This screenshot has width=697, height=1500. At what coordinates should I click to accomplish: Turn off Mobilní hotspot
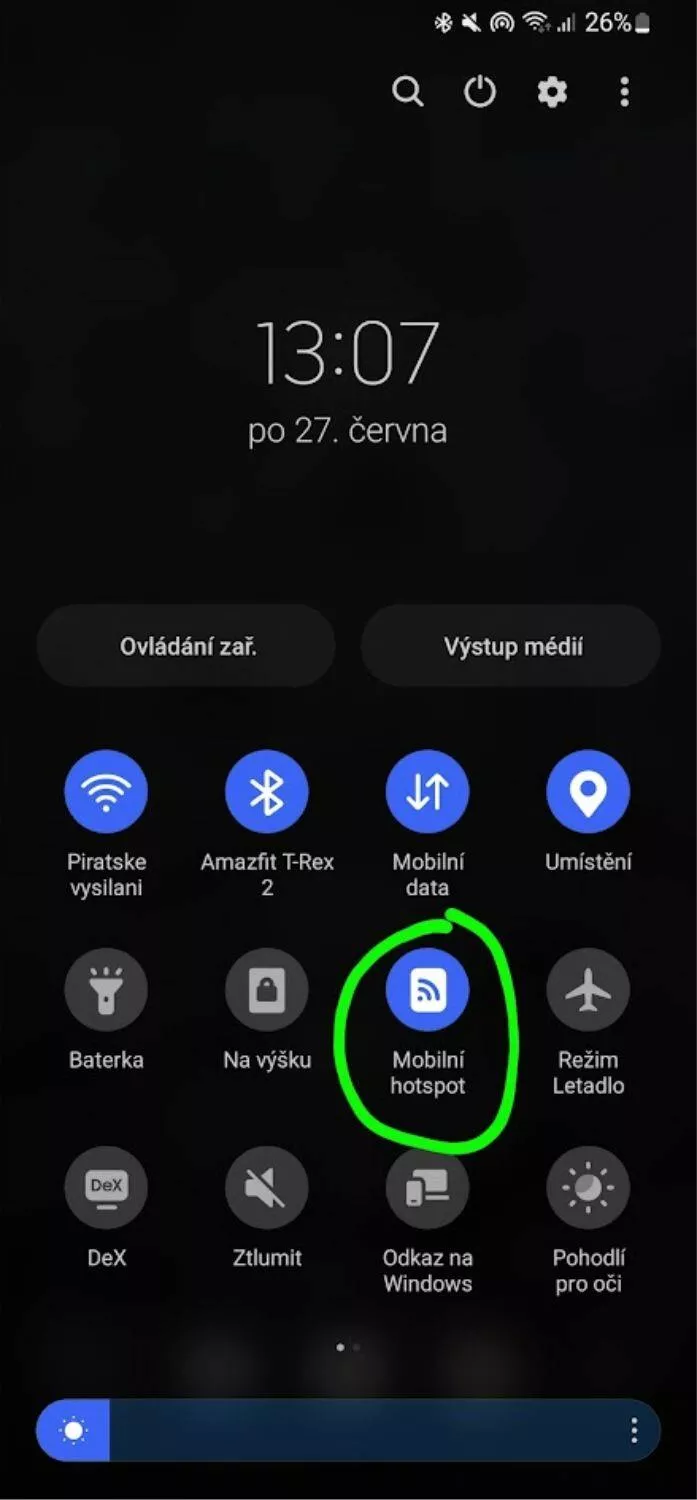(x=427, y=990)
